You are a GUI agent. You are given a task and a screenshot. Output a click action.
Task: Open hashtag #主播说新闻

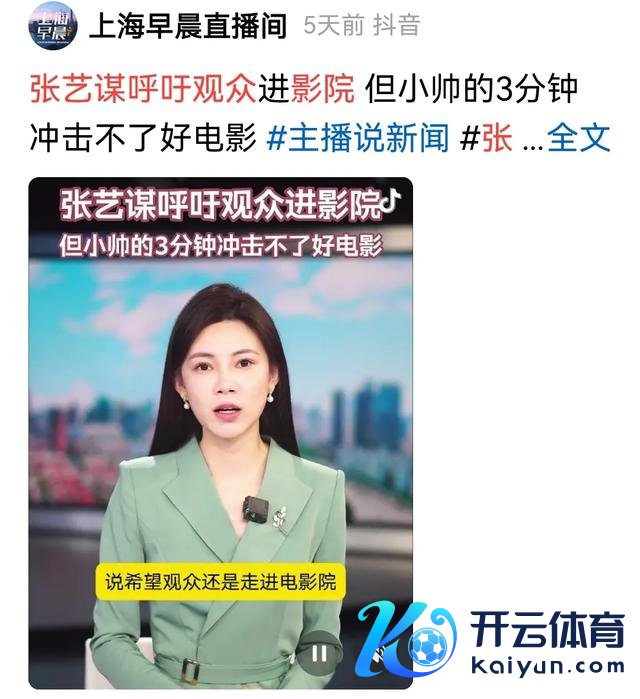358,138
